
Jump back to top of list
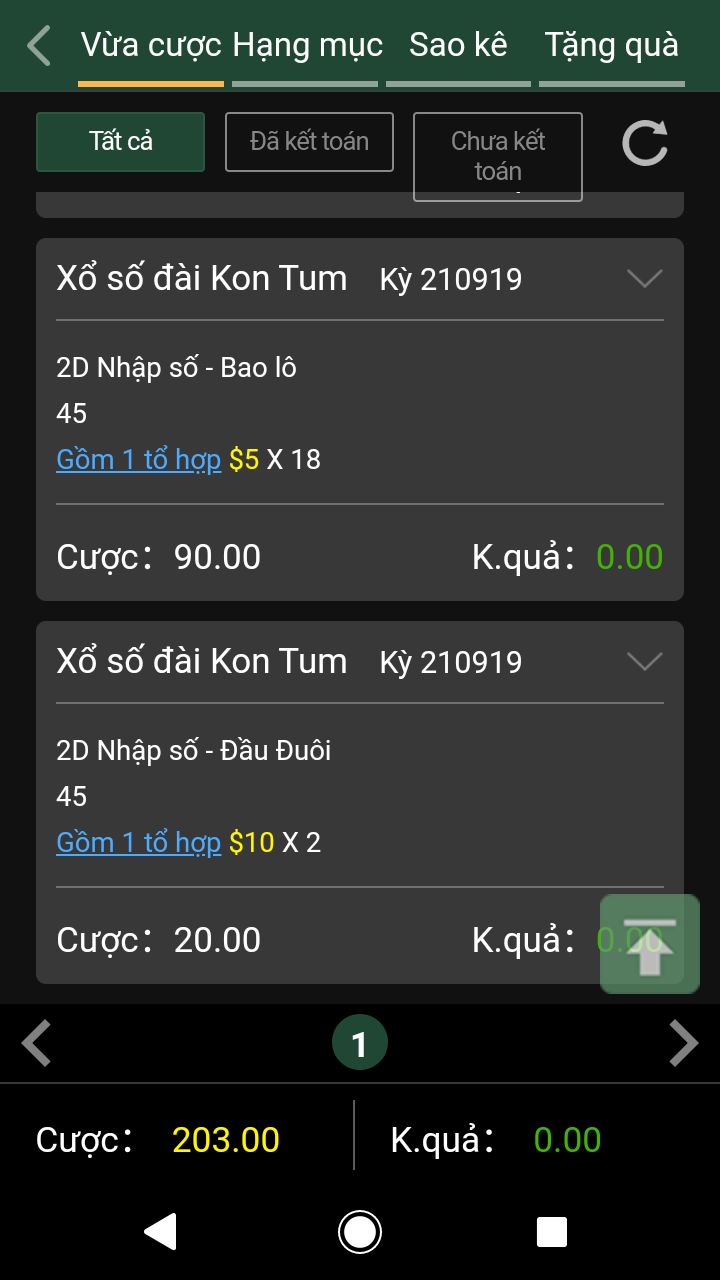click(649, 944)
